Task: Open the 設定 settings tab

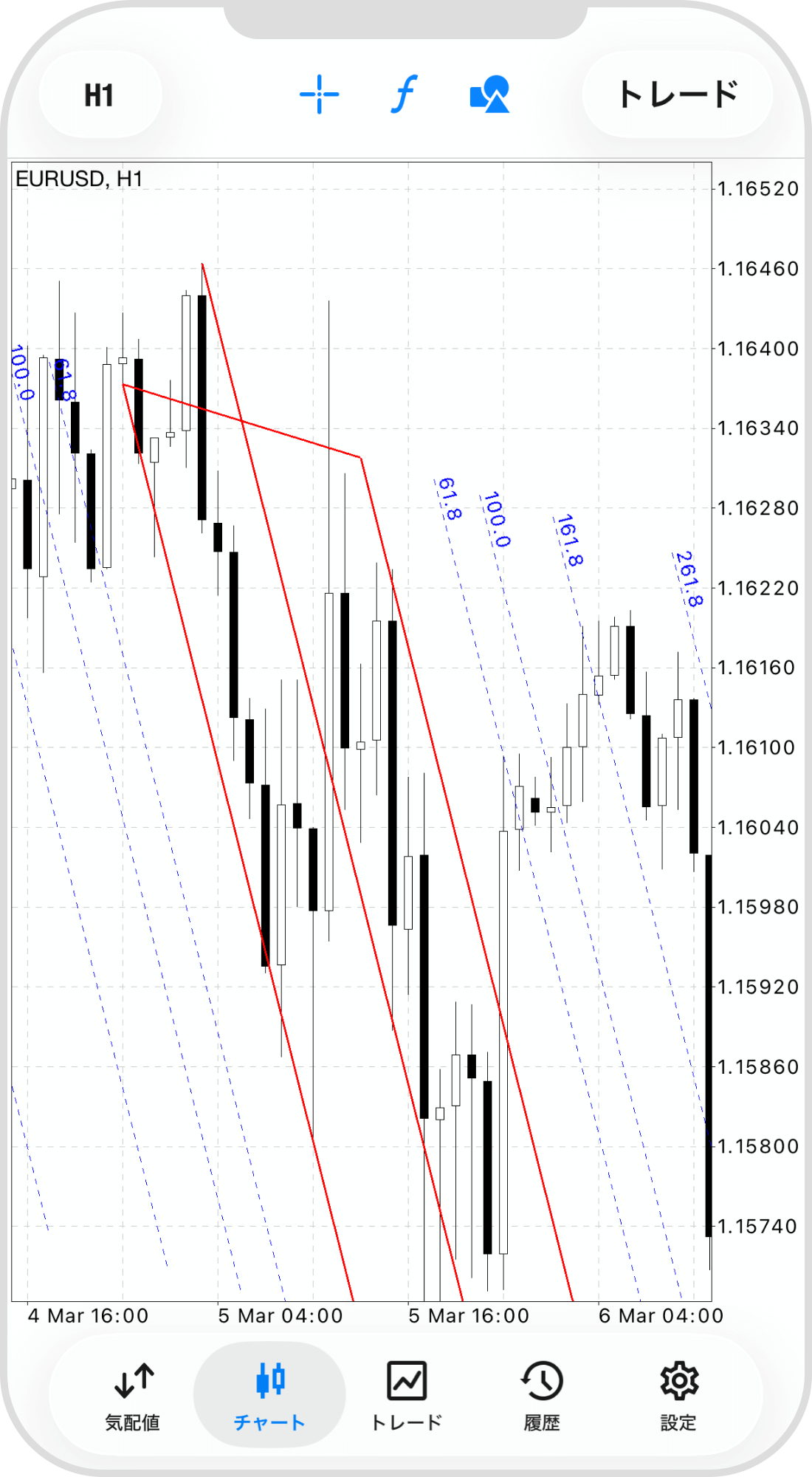Action: tap(678, 1394)
